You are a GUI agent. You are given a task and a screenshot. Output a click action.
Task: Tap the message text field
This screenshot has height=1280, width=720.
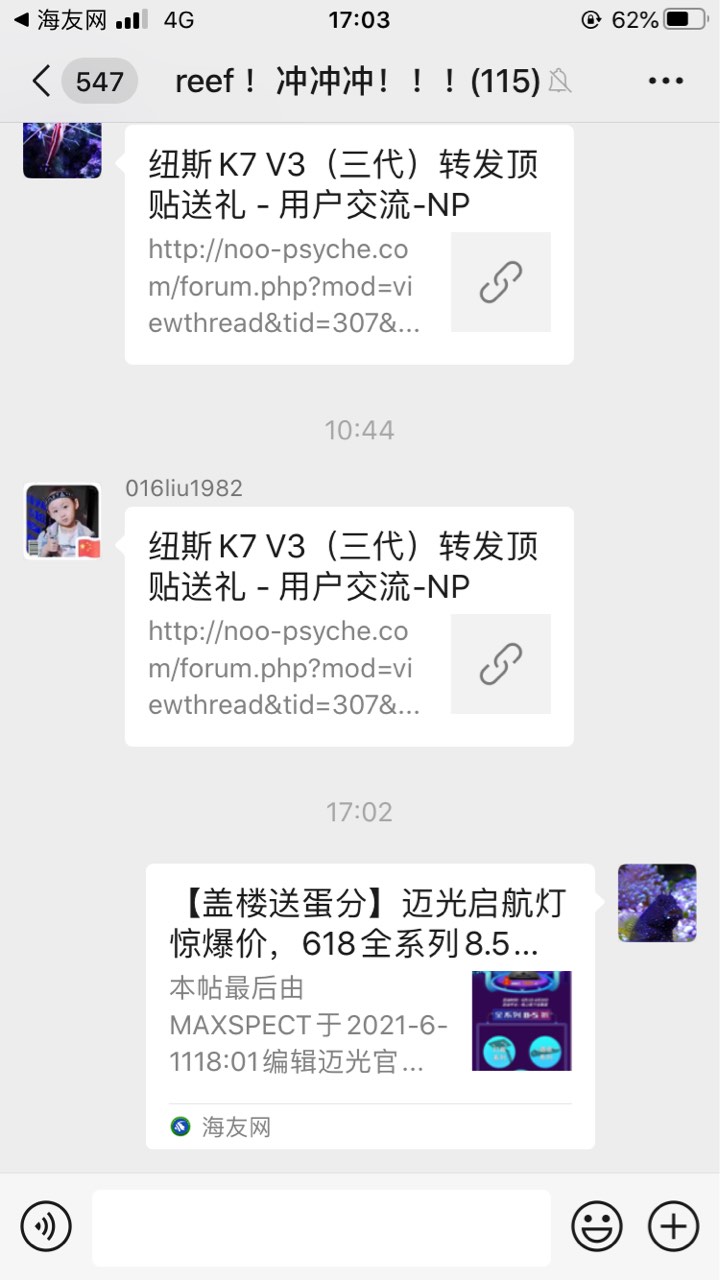pyautogui.click(x=321, y=1227)
